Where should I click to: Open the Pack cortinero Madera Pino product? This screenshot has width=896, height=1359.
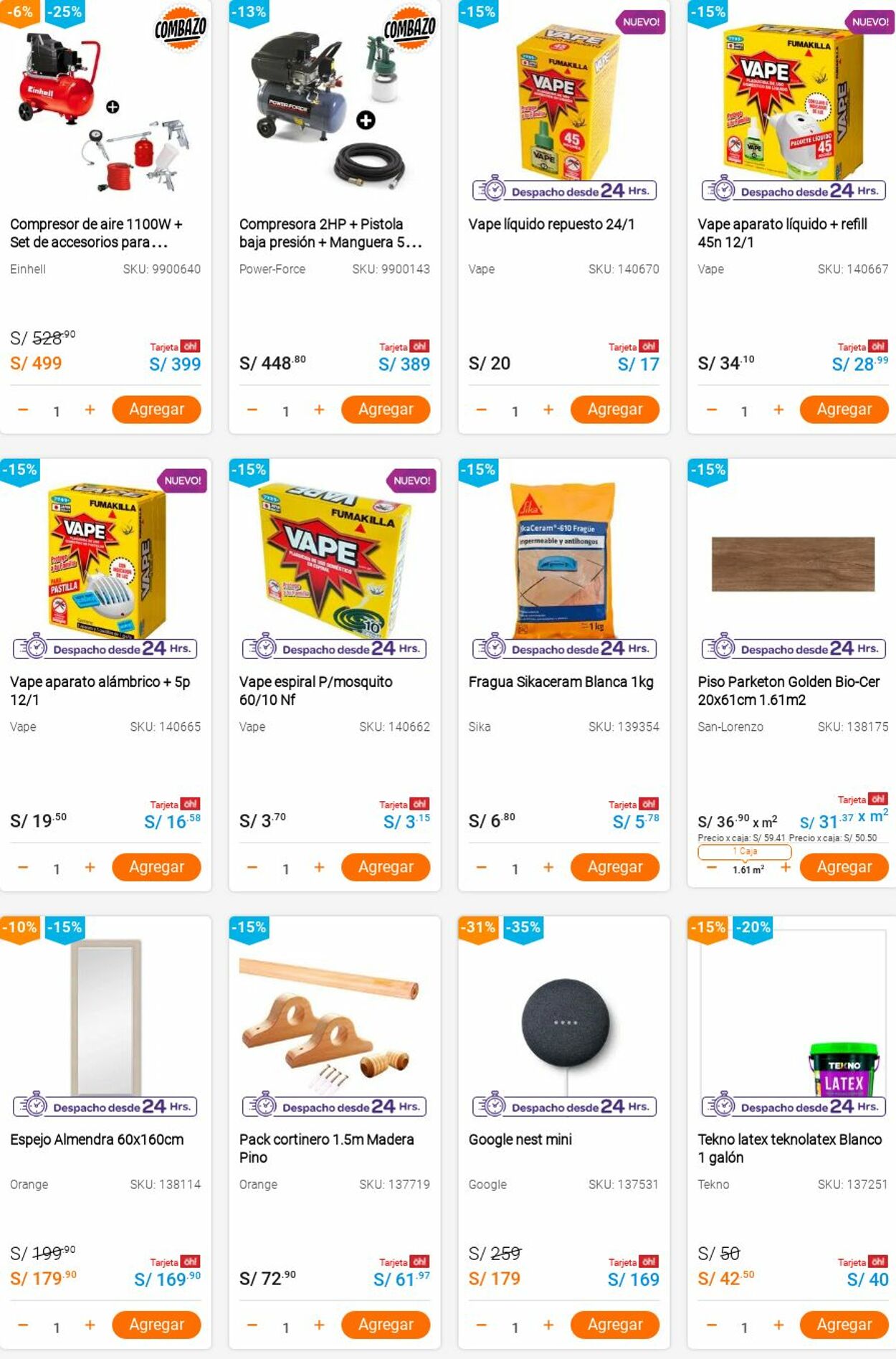(x=326, y=1147)
